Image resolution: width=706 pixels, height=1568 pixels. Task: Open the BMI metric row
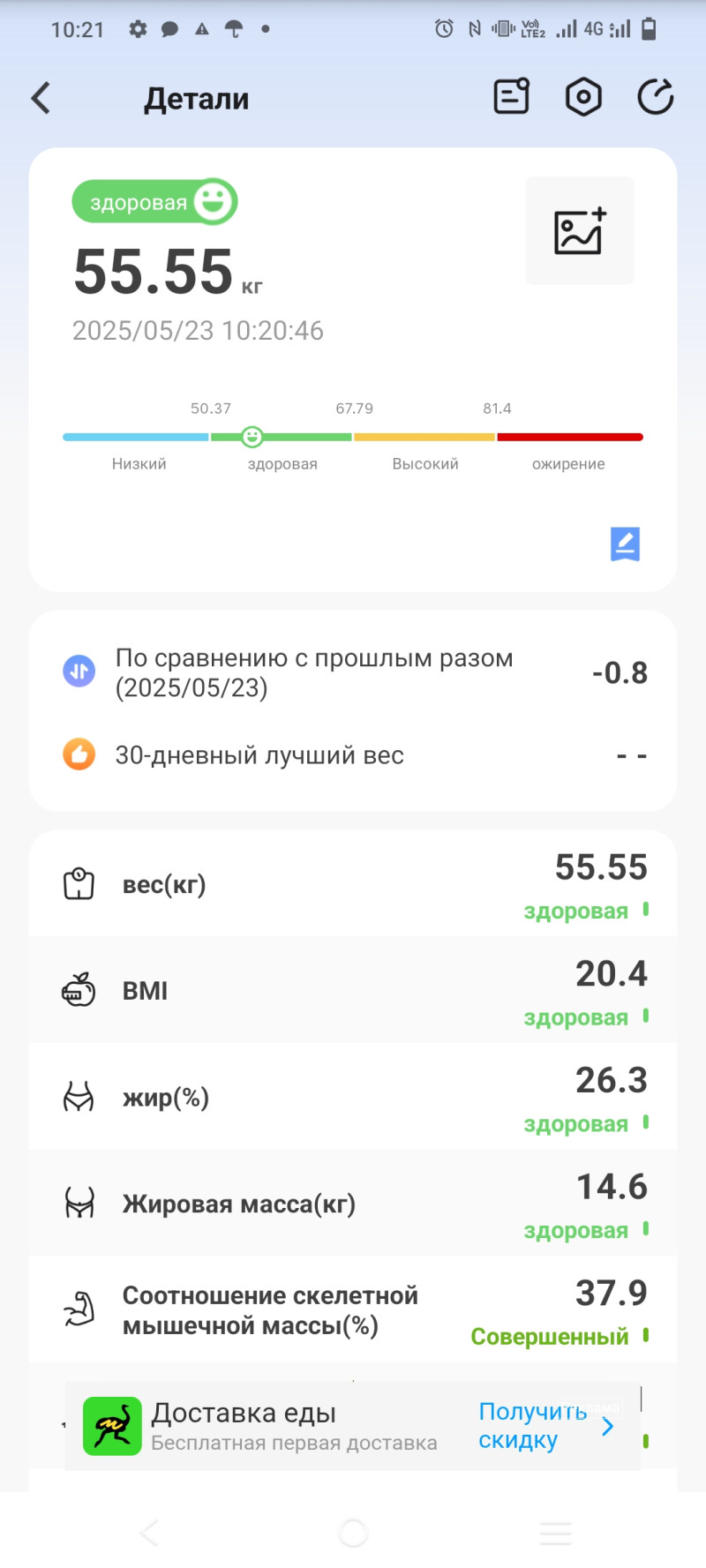click(353, 991)
